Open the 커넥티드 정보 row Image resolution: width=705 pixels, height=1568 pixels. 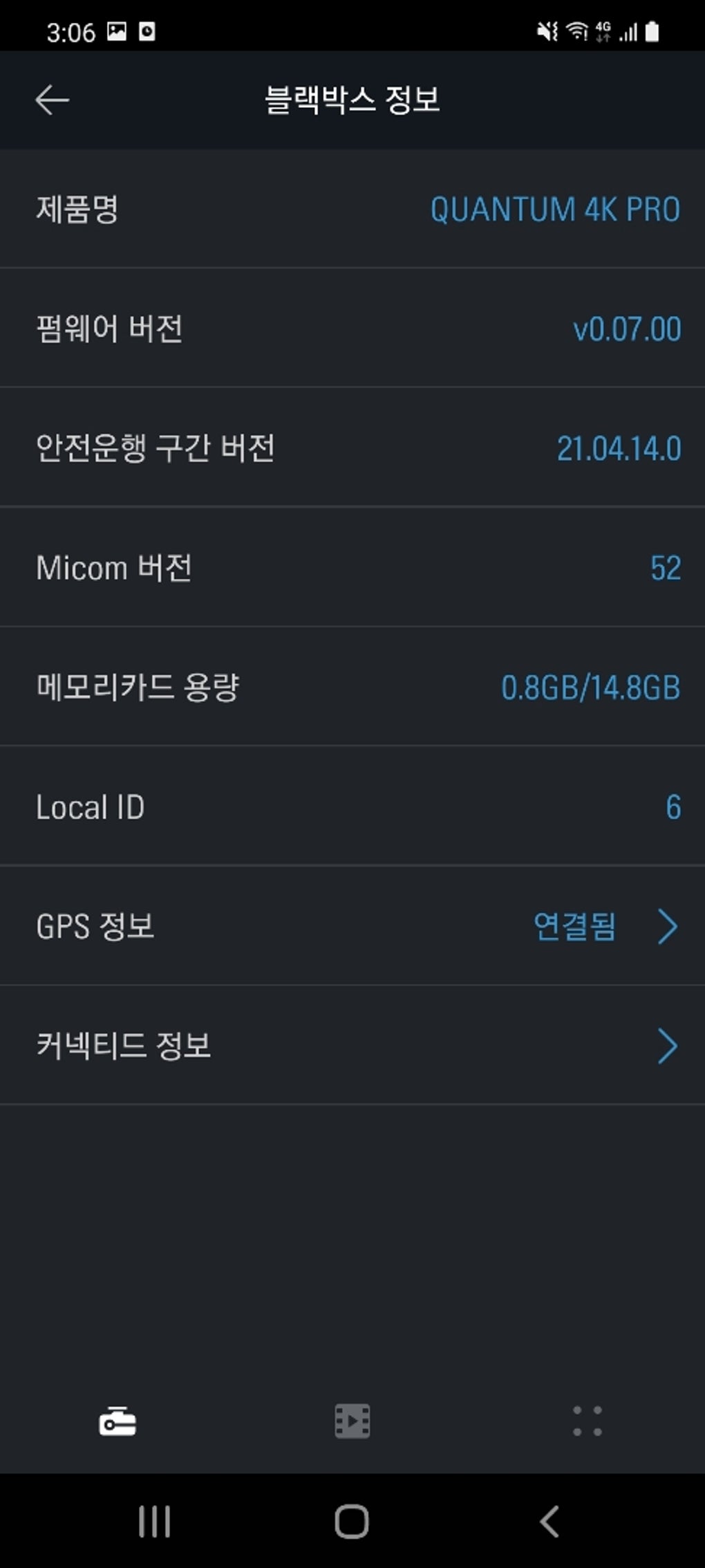pos(352,1045)
